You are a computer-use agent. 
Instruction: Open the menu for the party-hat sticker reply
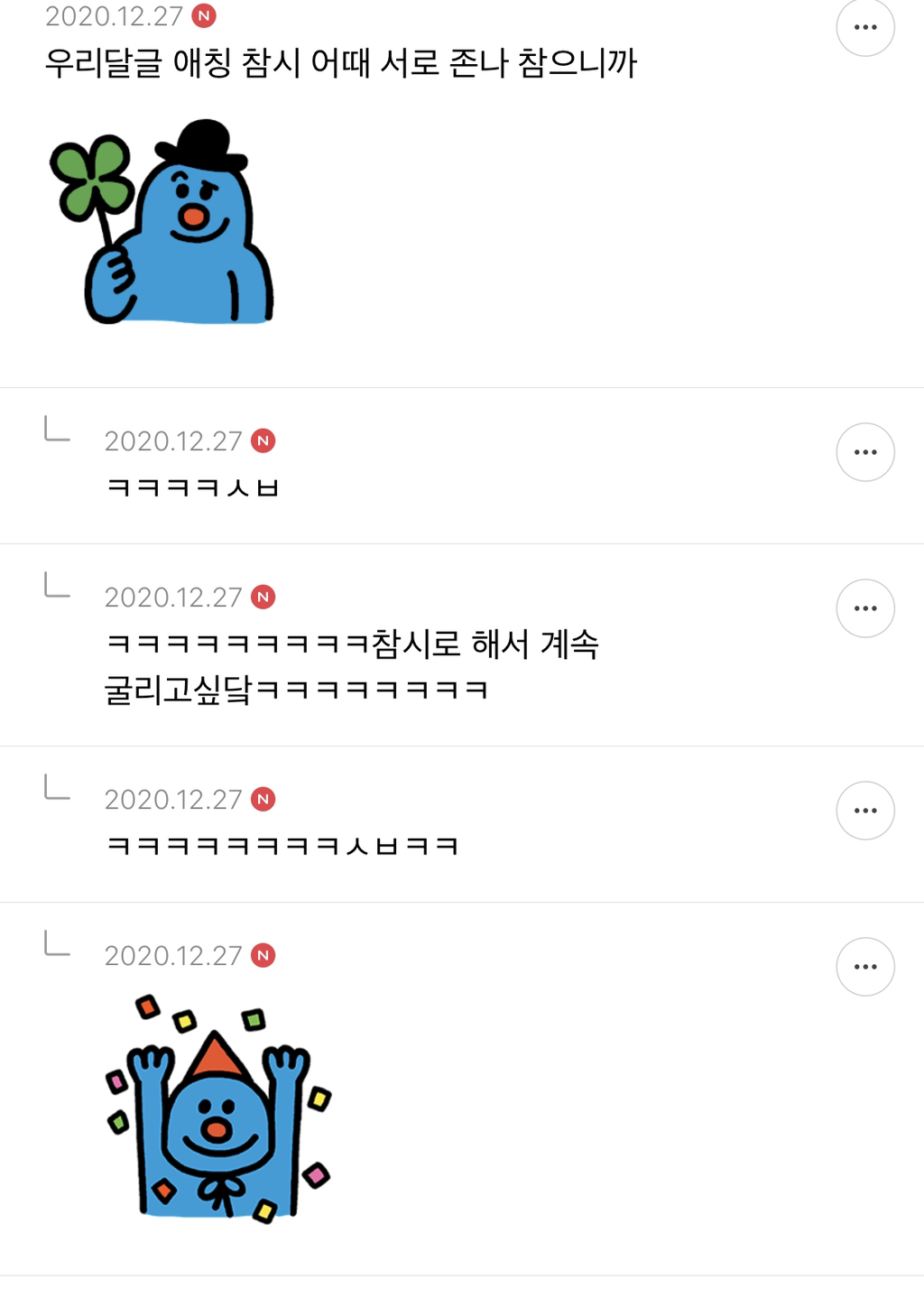pos(864,966)
